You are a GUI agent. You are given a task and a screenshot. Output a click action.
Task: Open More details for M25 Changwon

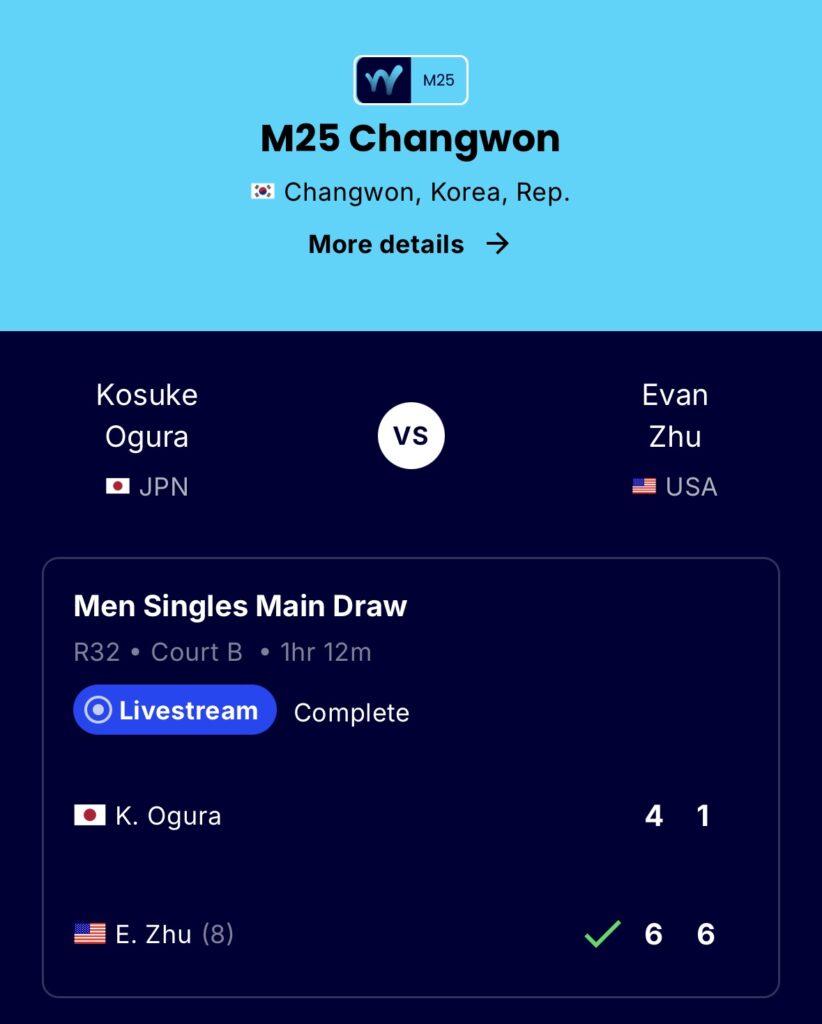[x=409, y=244]
